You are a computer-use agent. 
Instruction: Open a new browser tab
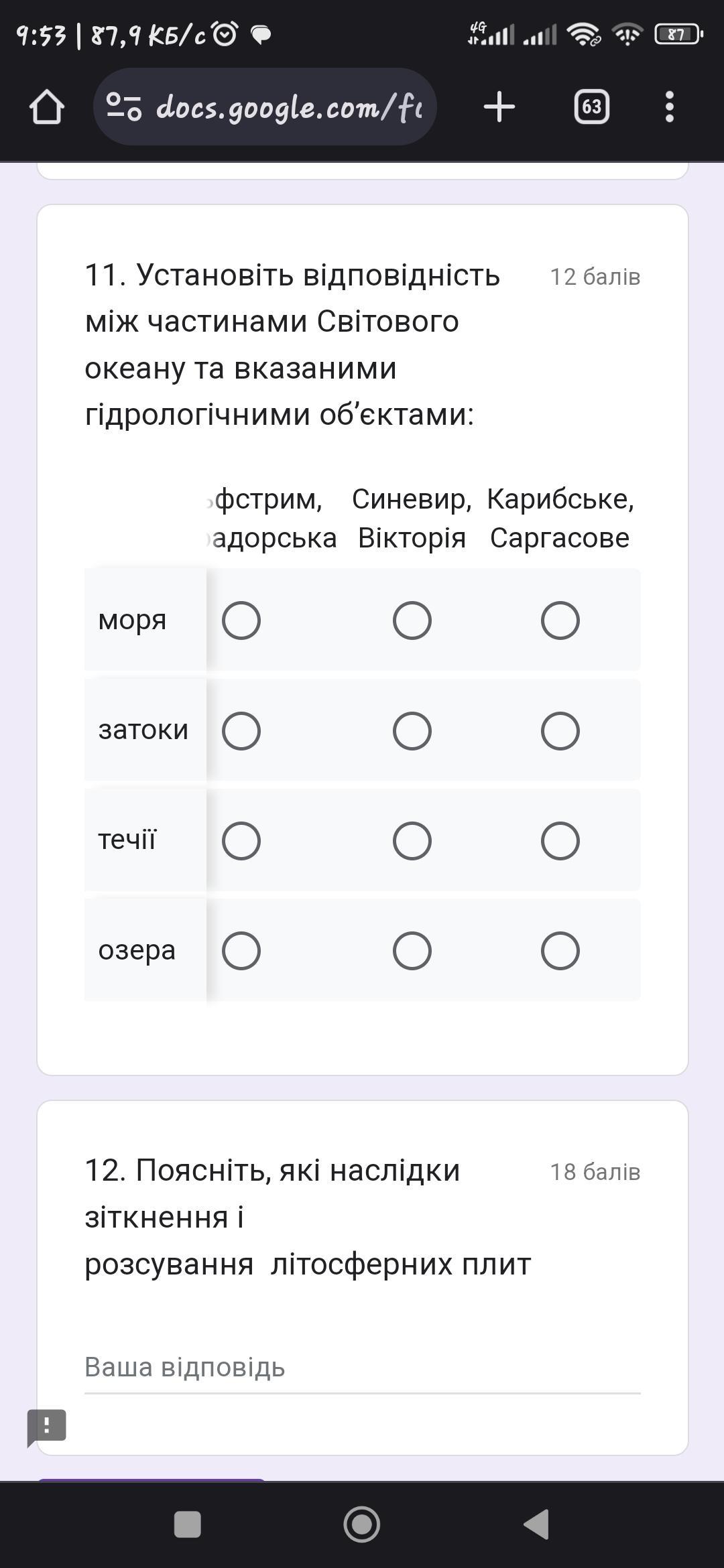tap(499, 107)
